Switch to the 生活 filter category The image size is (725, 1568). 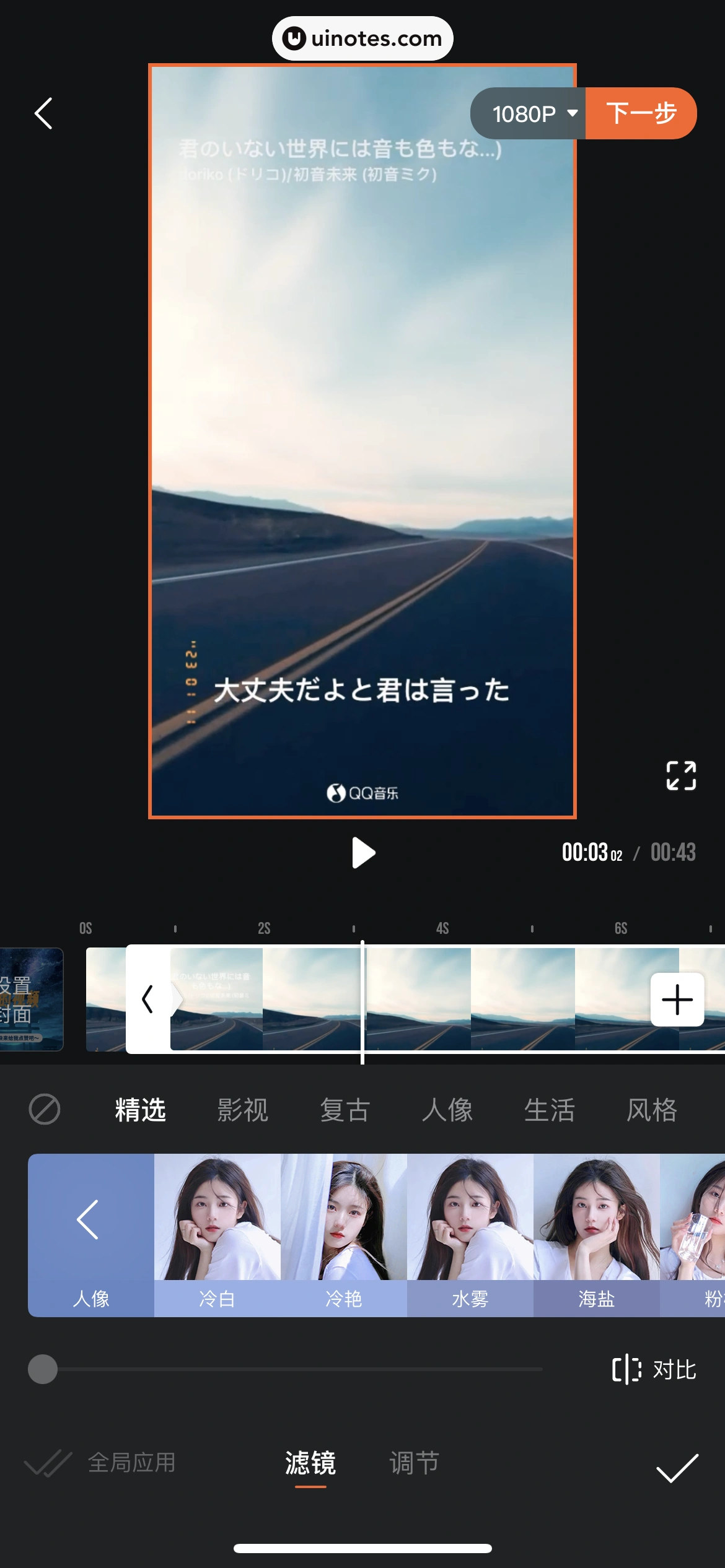(x=549, y=1109)
